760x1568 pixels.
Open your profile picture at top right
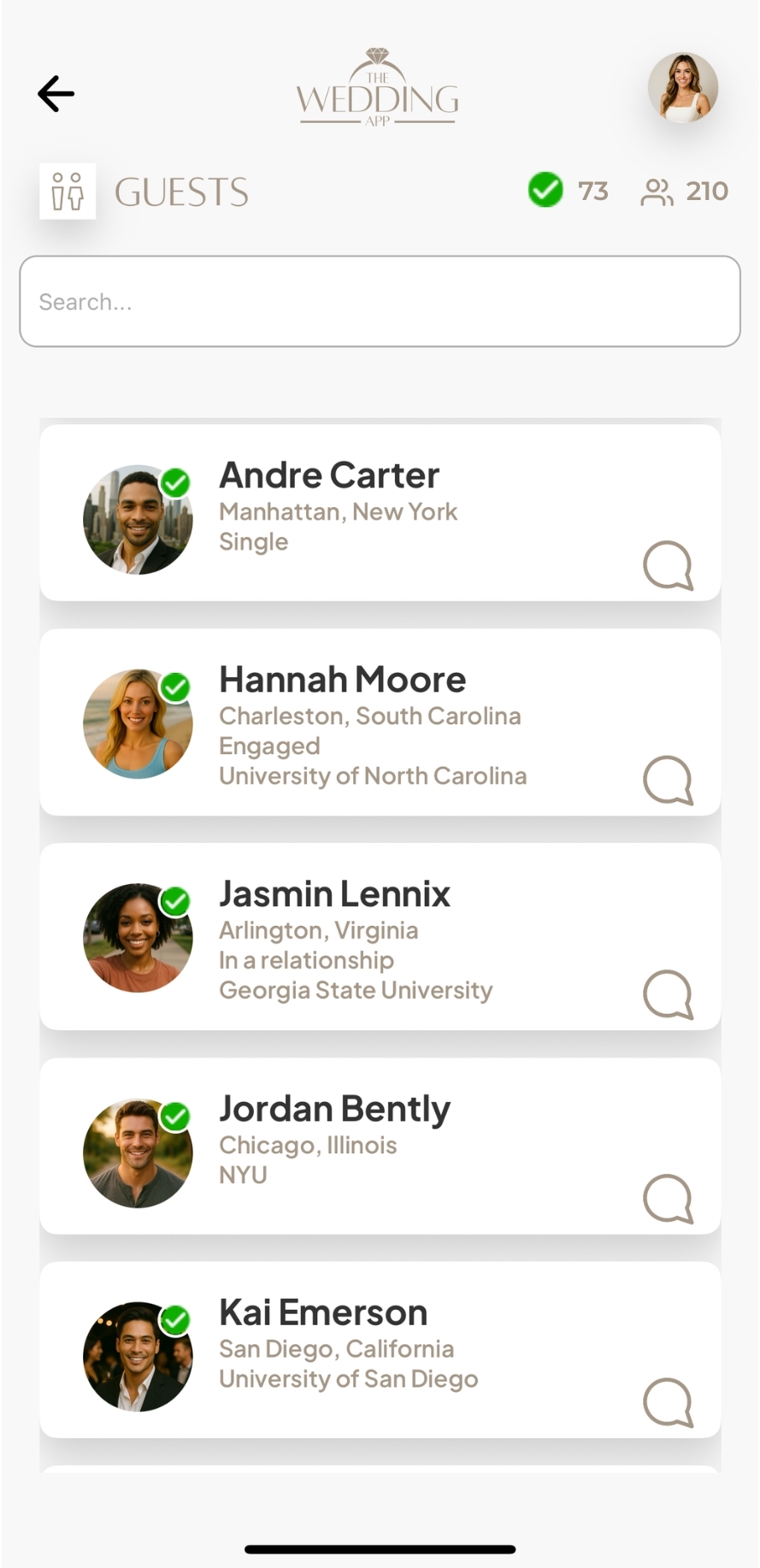point(682,87)
